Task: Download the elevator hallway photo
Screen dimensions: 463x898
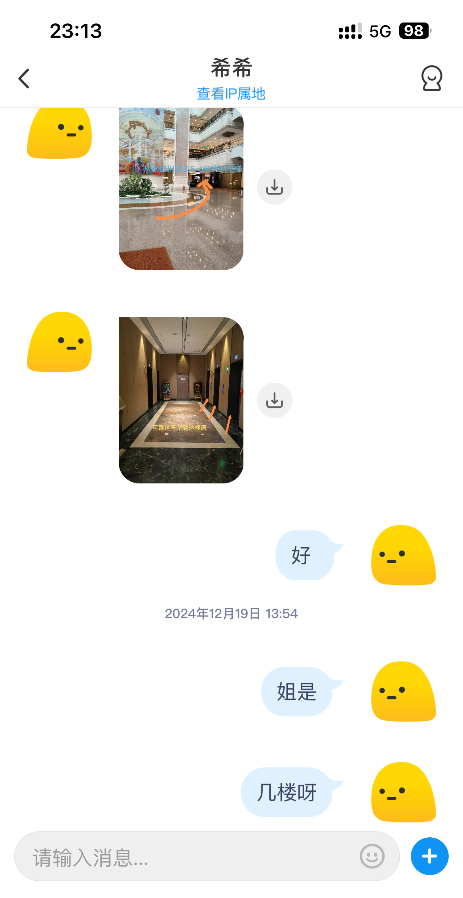Action: tap(274, 400)
